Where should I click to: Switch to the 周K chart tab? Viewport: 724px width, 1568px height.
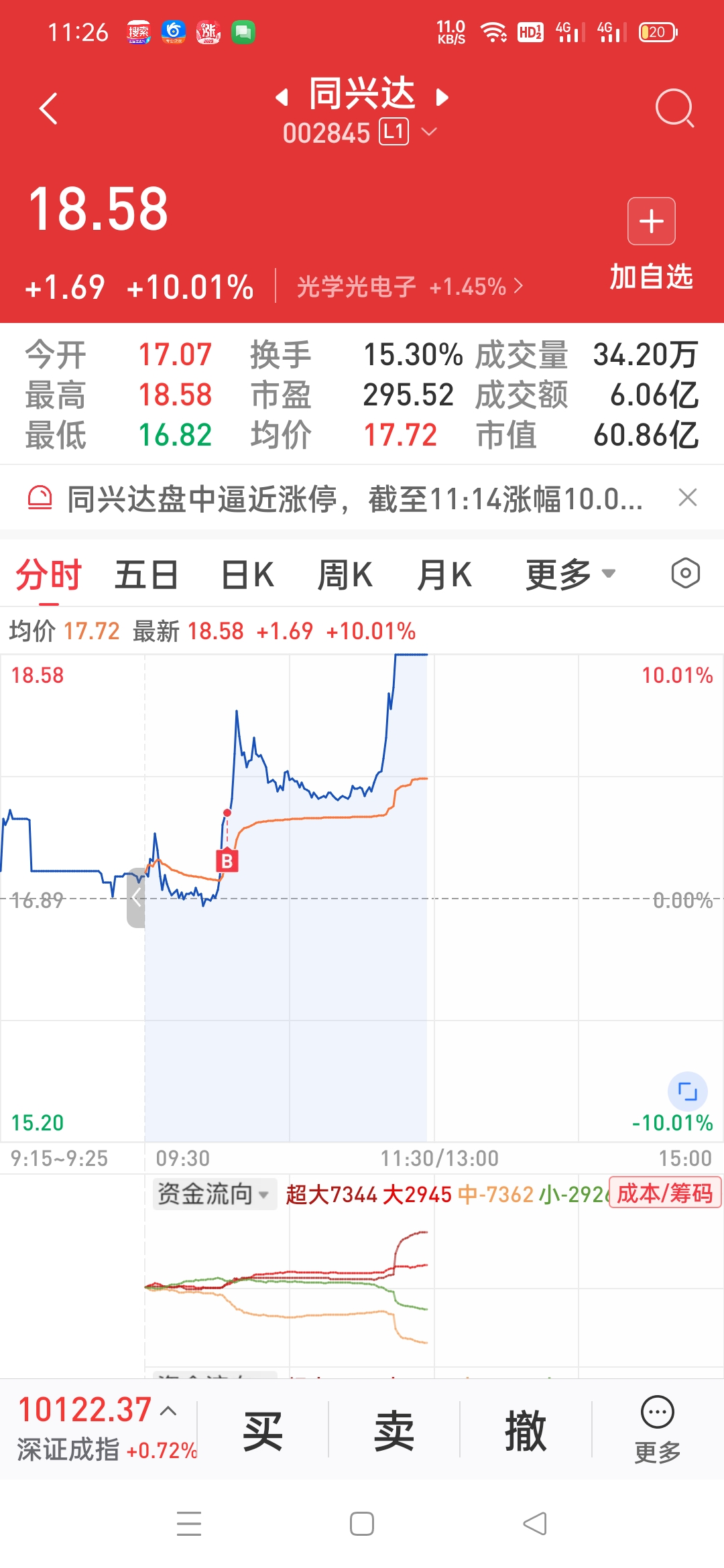click(345, 575)
